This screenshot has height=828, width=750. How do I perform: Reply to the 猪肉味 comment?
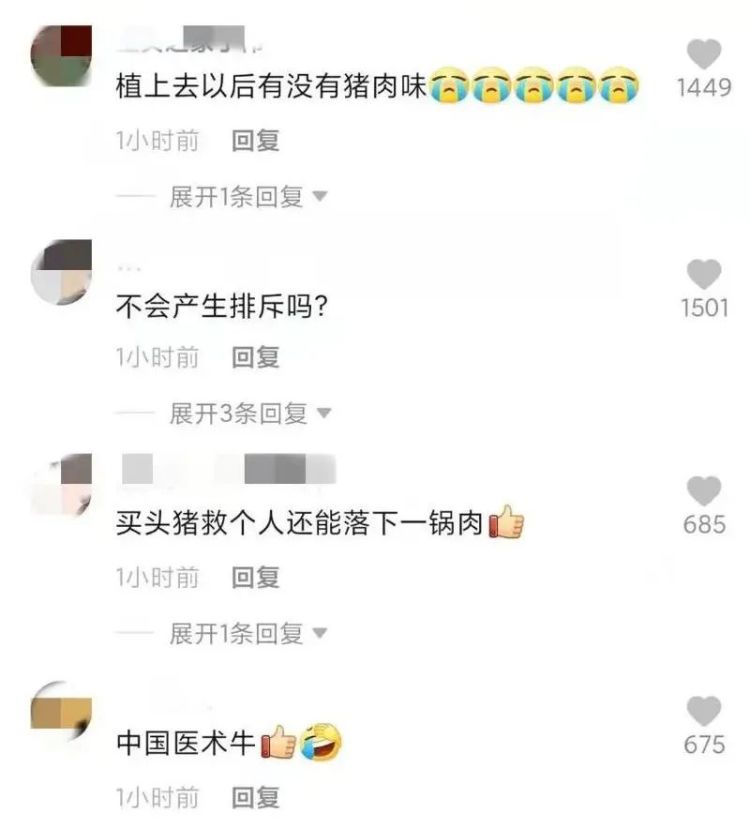click(x=255, y=141)
